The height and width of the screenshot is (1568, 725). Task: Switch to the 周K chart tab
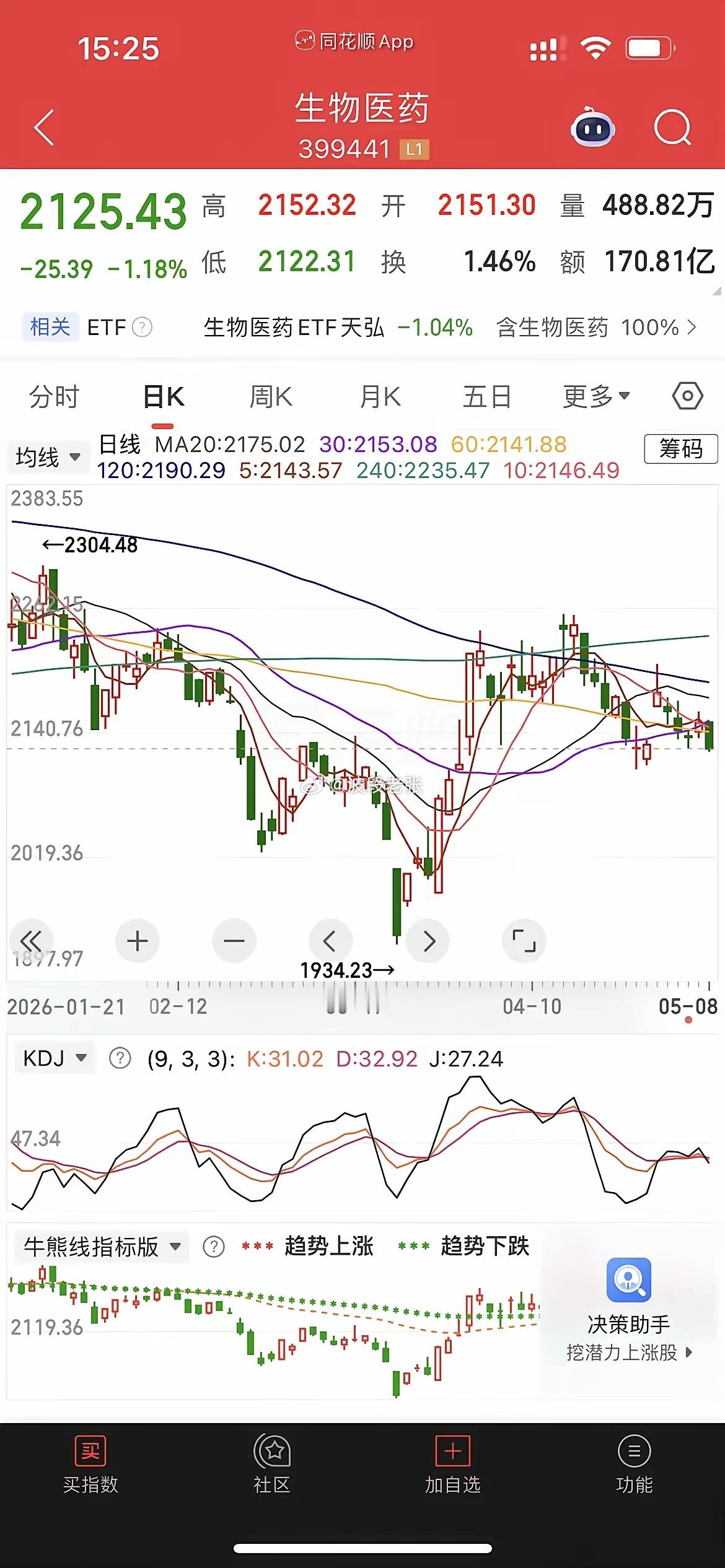point(271,396)
